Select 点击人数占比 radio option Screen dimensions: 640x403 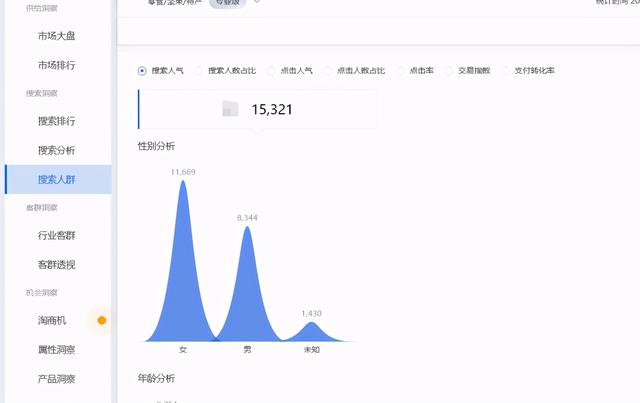[x=354, y=71]
